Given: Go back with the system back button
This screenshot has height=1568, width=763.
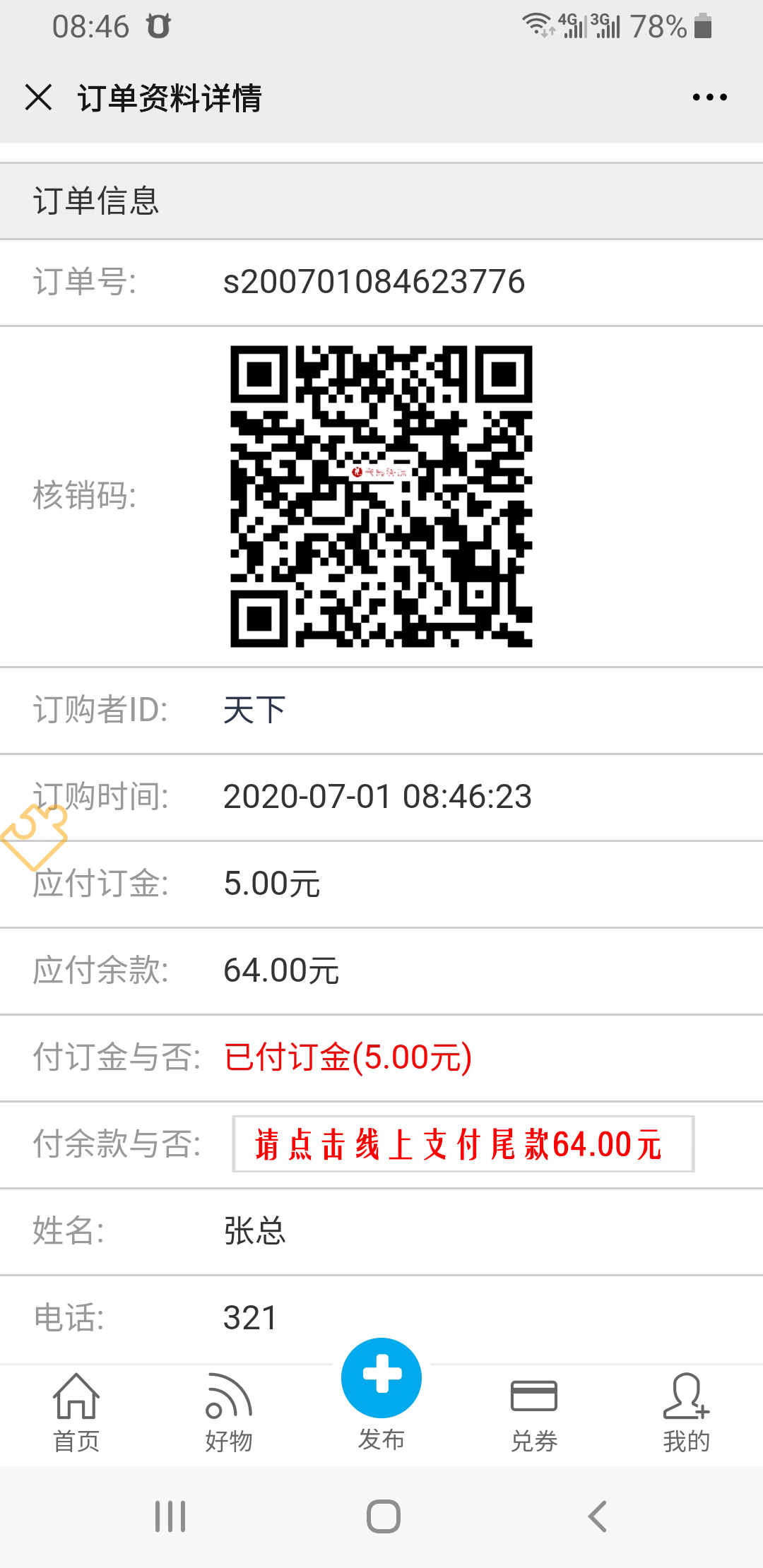Looking at the screenshot, I should tap(597, 1516).
